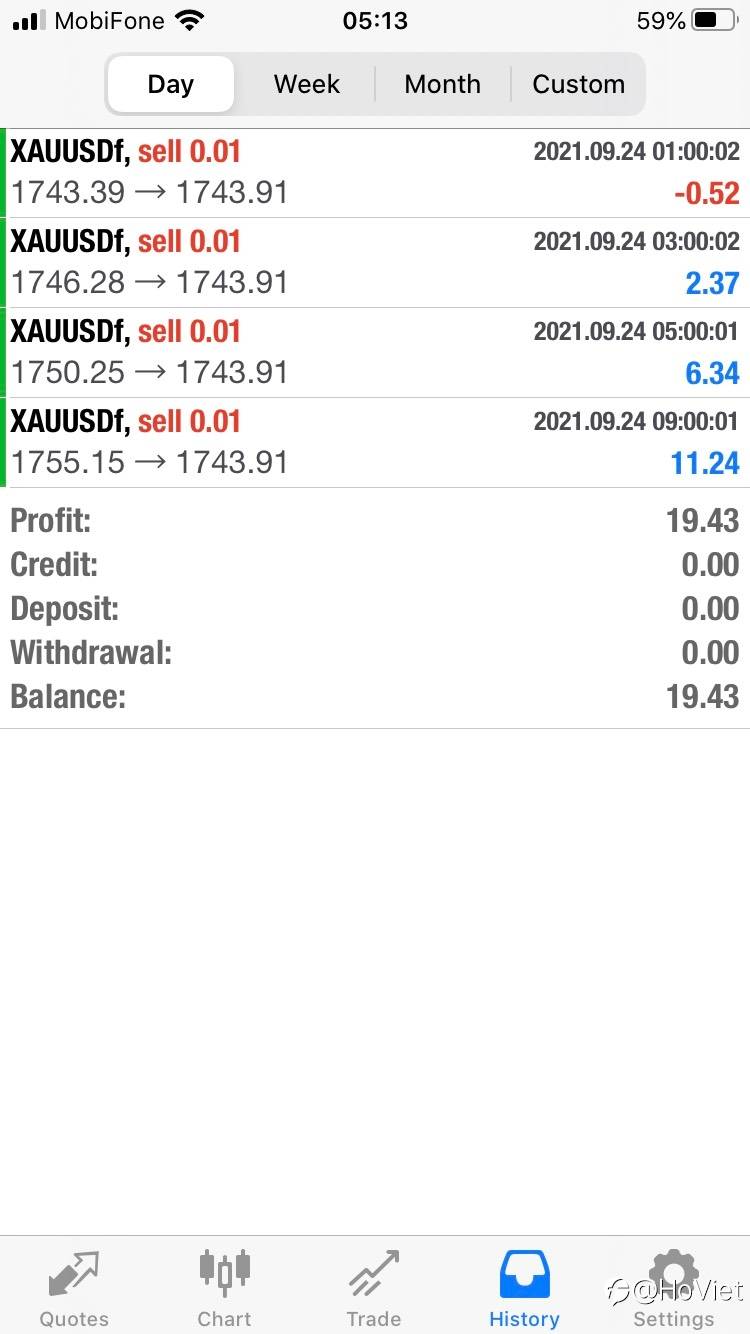Viewport: 750px width, 1334px height.
Task: Switch to the Month period
Action: coord(443,84)
